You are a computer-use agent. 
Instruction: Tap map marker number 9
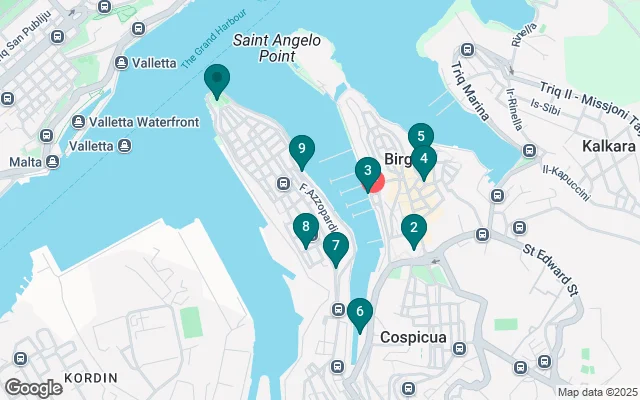(301, 150)
